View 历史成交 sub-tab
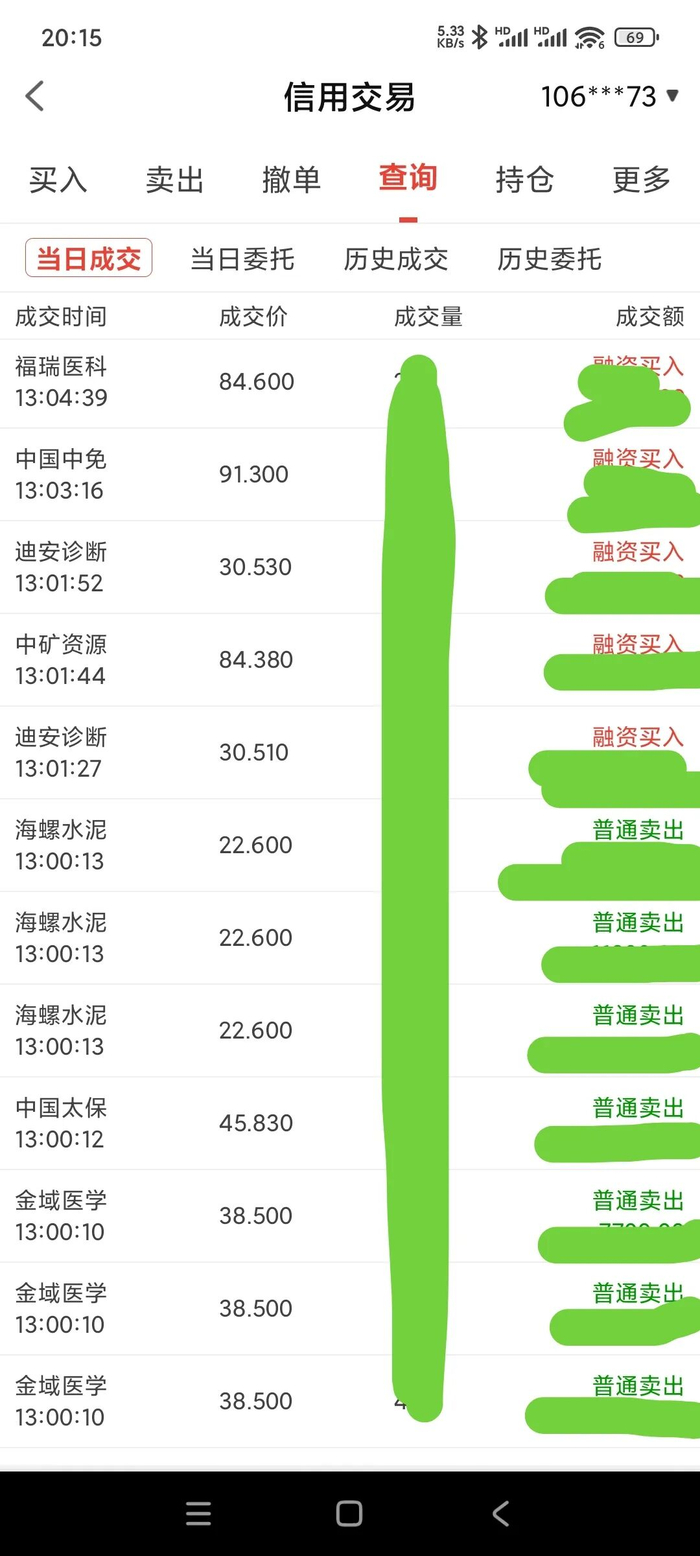The height and width of the screenshot is (1556, 700). point(396,259)
